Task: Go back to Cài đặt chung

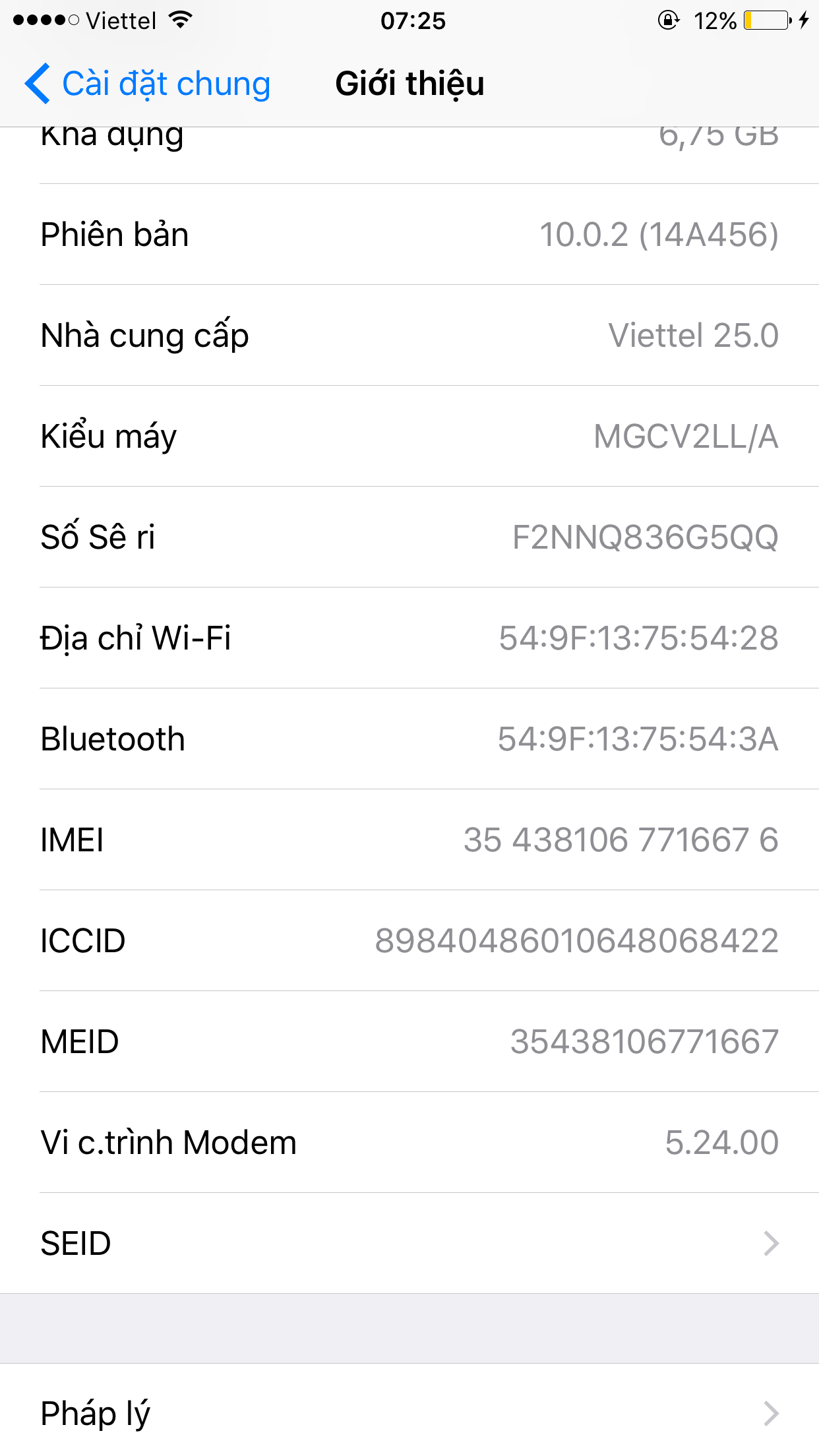Action: [148, 84]
